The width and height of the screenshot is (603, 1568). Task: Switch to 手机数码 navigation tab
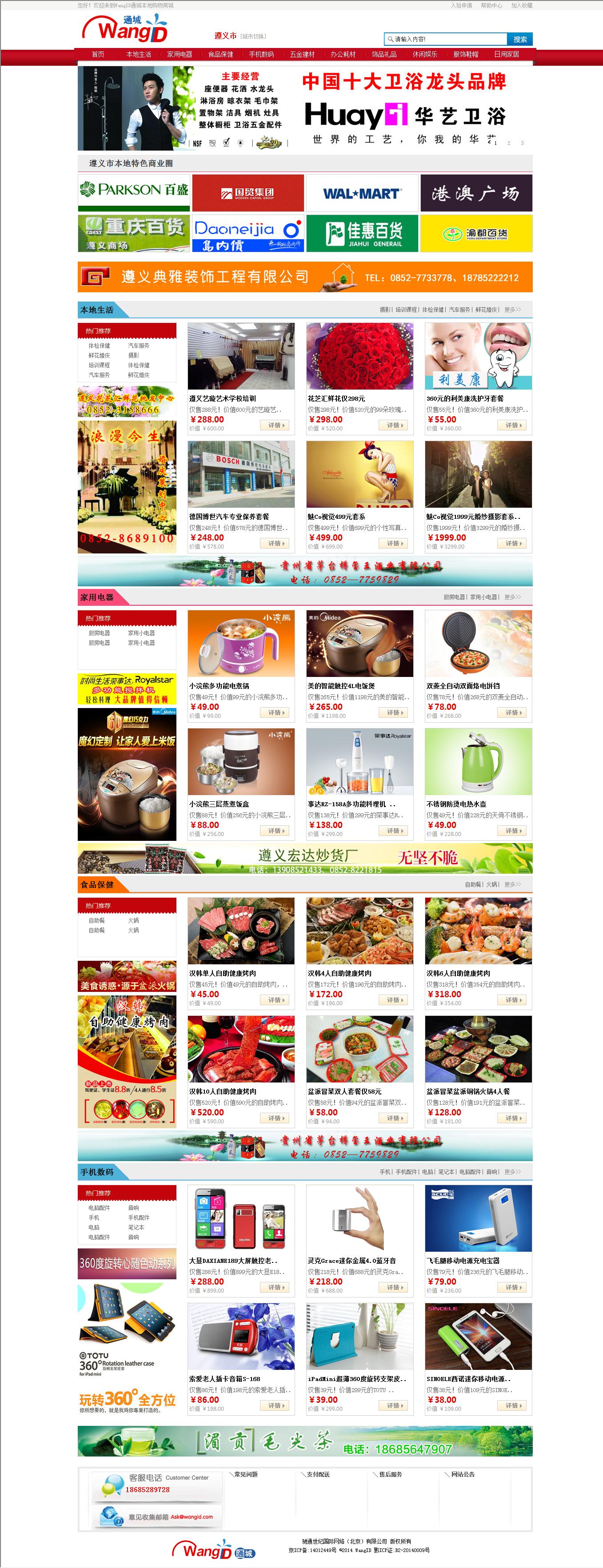(261, 54)
